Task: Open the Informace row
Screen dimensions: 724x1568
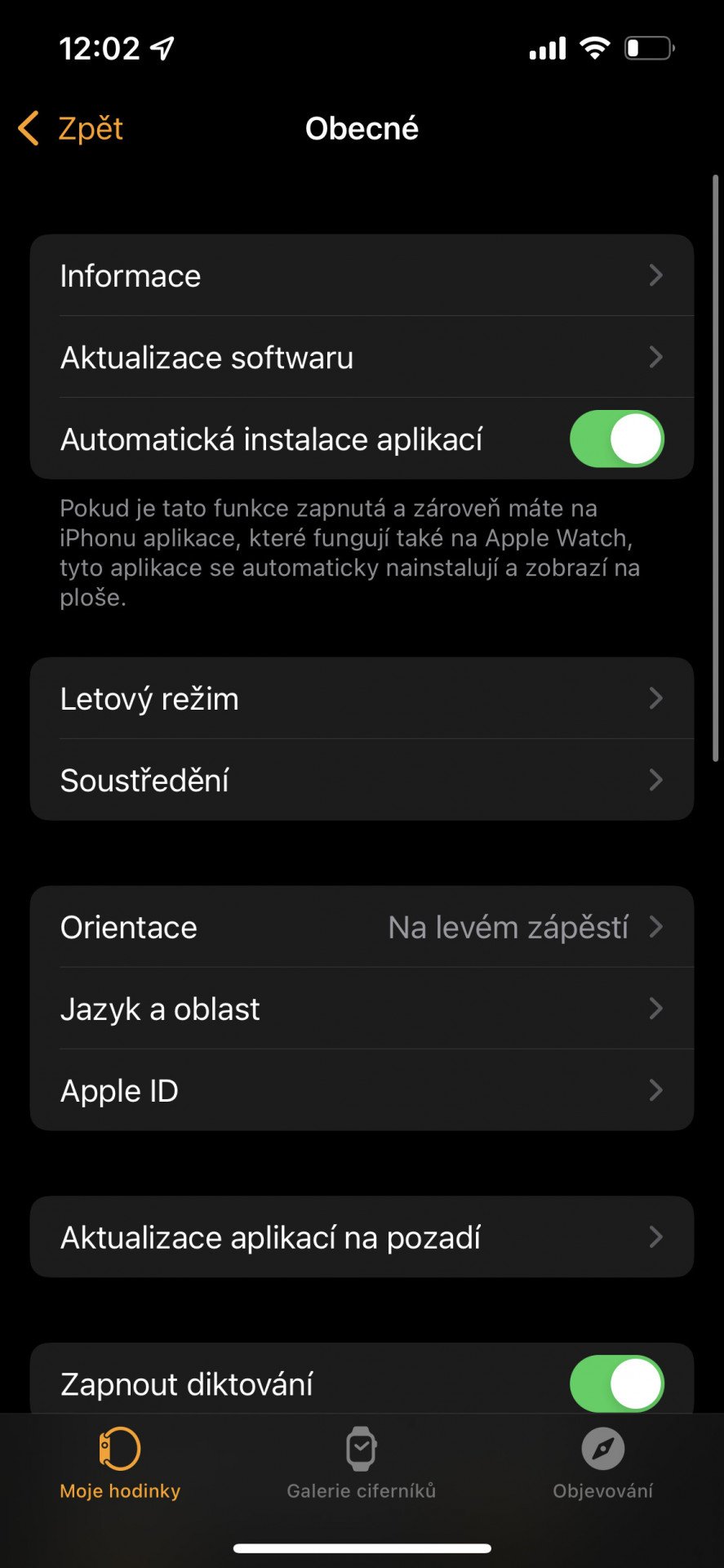Action: [362, 275]
